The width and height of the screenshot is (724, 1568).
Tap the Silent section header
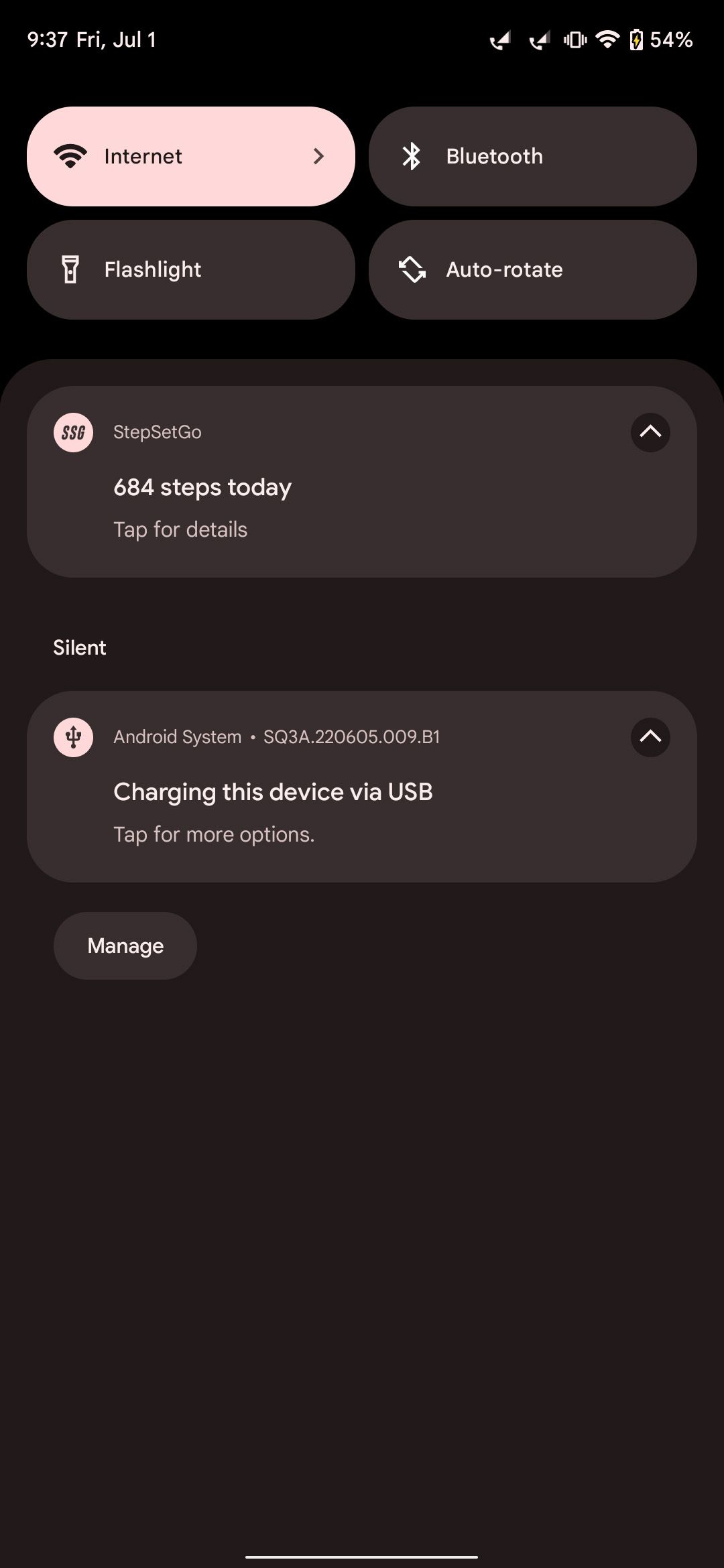(80, 647)
